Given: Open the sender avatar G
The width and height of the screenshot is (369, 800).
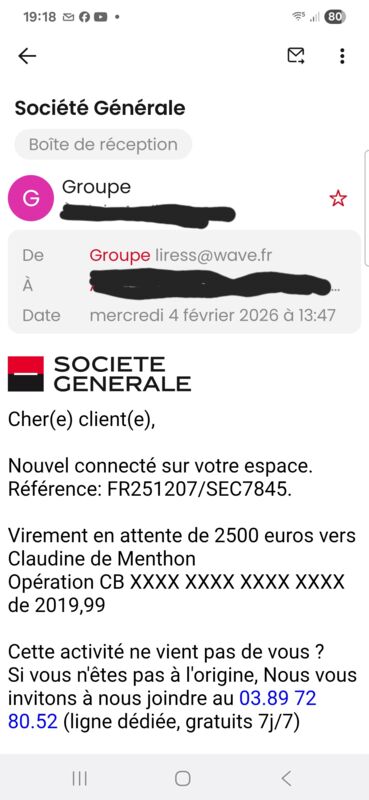Looking at the screenshot, I should click(x=31, y=198).
